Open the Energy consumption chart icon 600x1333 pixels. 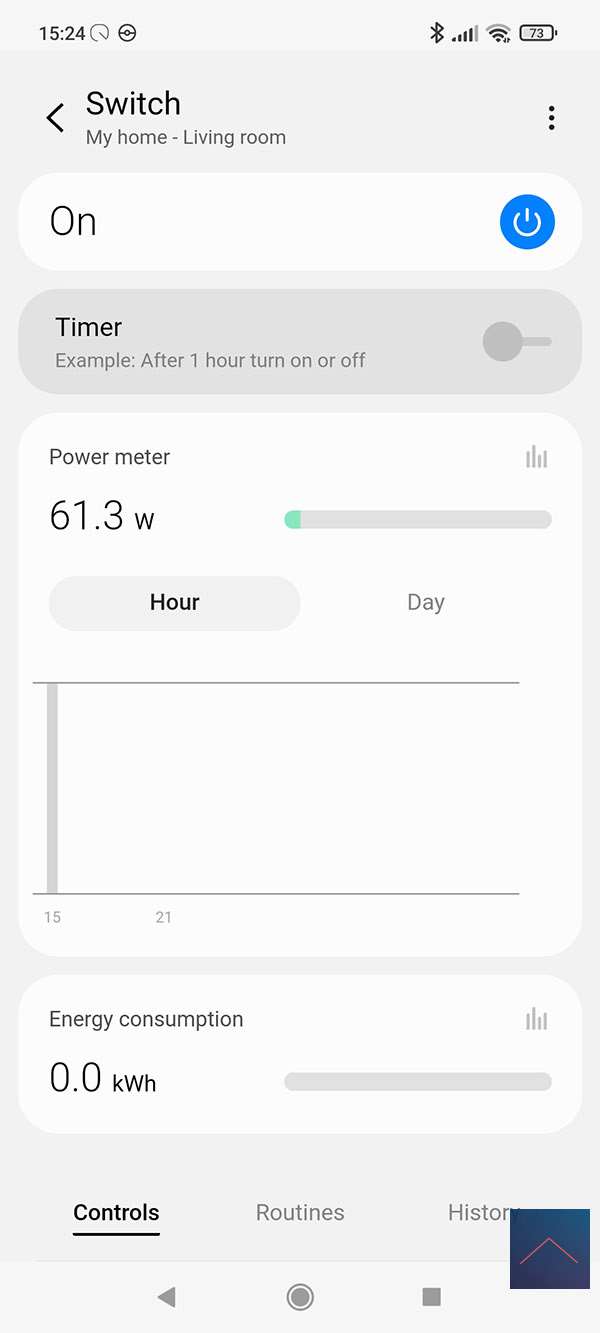tap(537, 1019)
